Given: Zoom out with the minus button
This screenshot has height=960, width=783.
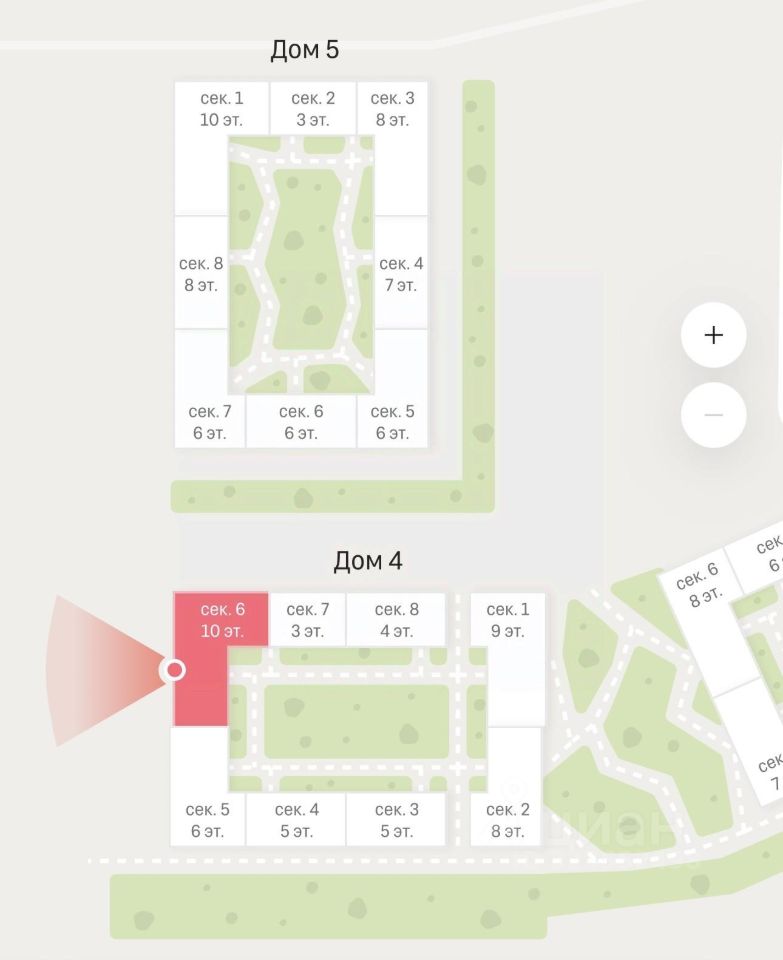Looking at the screenshot, I should click(713, 414).
